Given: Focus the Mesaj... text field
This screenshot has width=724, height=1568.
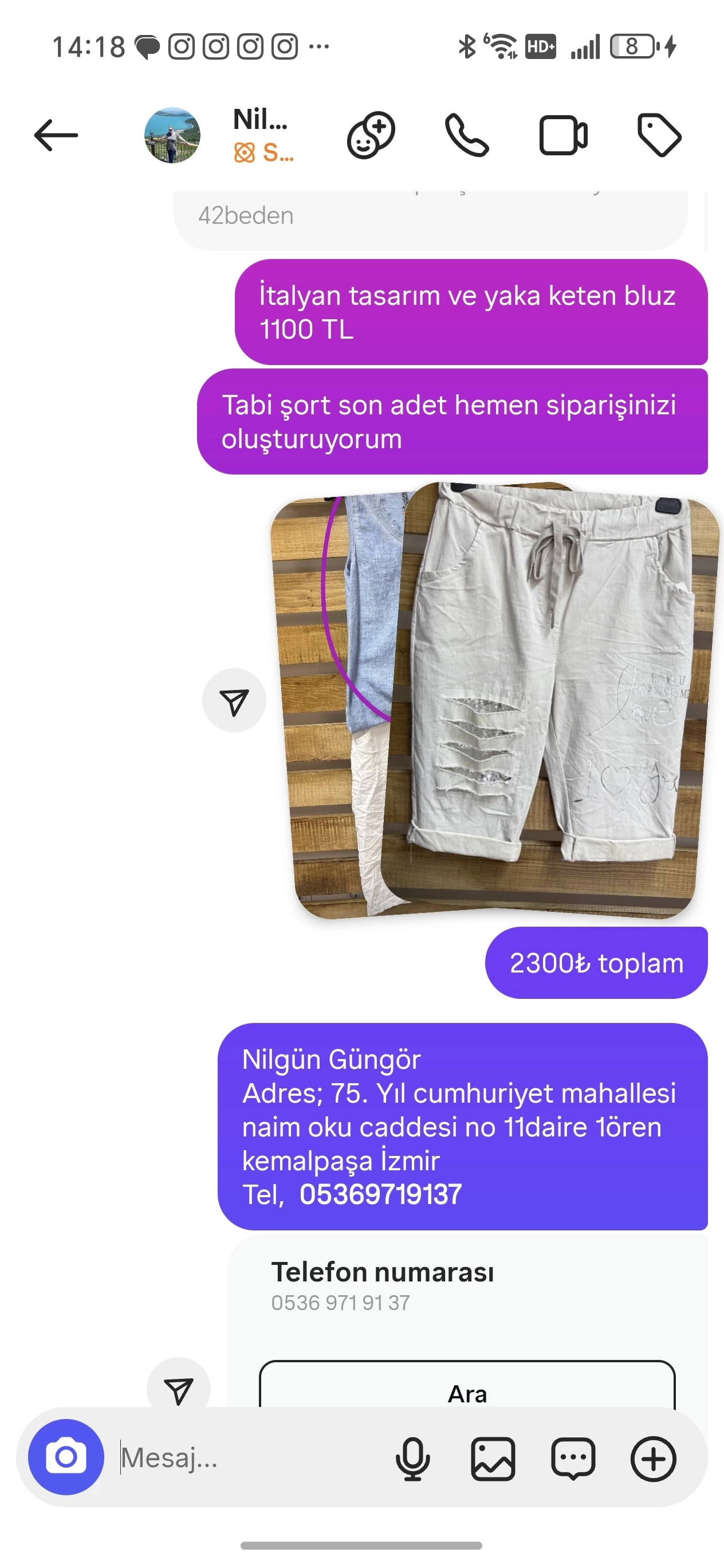Looking at the screenshot, I should tap(249, 1458).
